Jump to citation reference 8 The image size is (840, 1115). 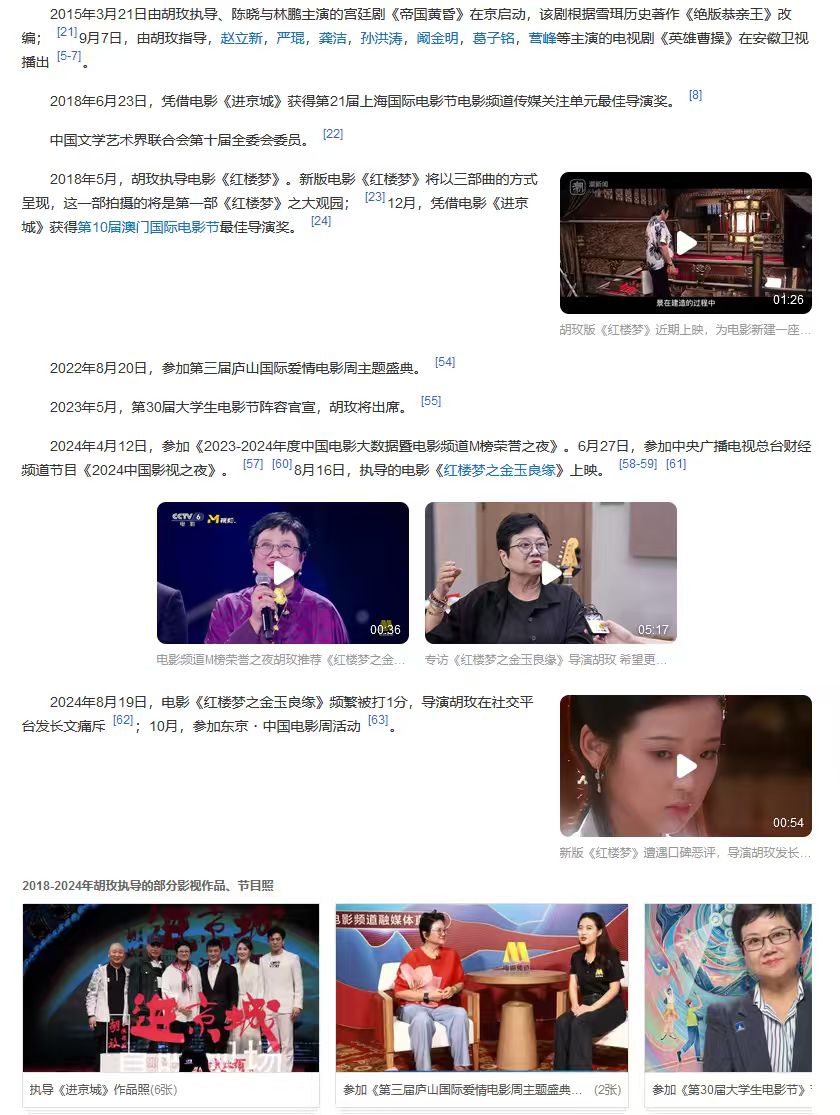tap(695, 95)
